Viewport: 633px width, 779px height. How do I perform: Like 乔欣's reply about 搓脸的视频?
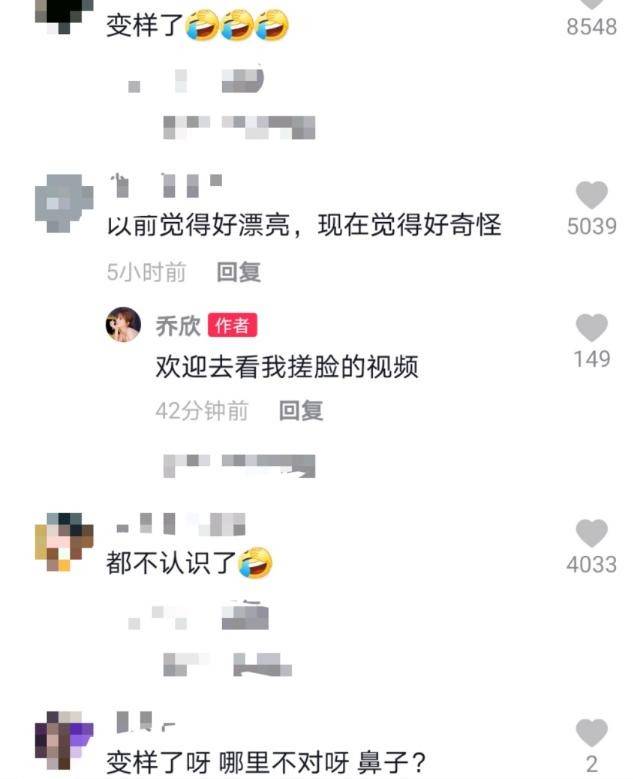tap(592, 327)
